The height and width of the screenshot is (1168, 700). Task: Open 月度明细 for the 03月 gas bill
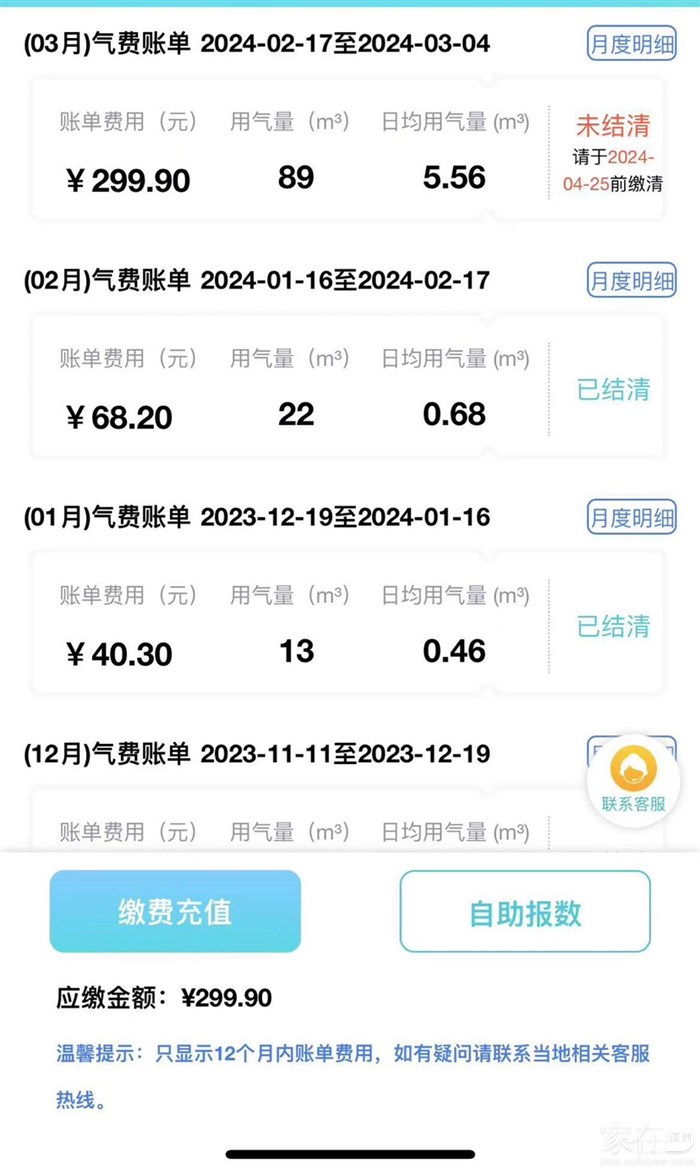(x=631, y=44)
